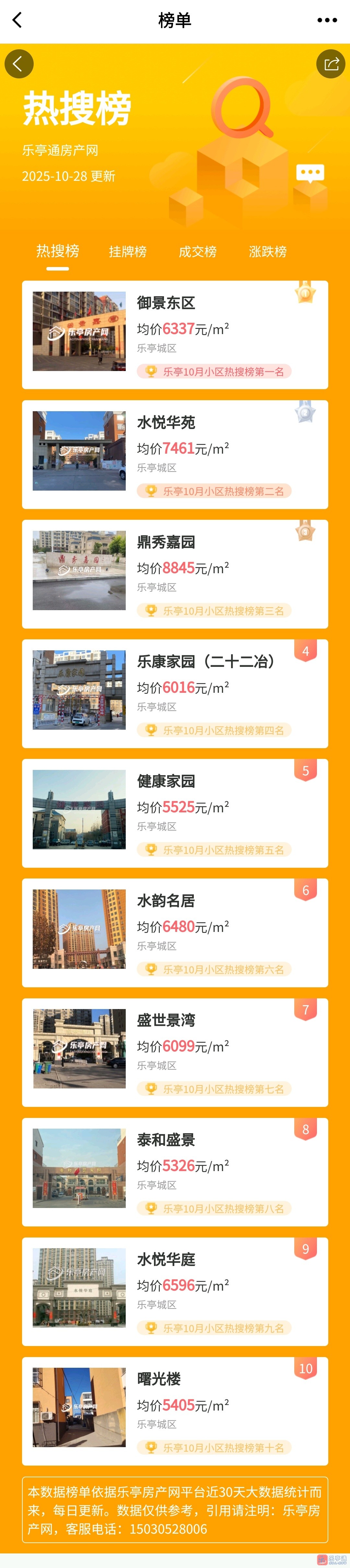The width and height of the screenshot is (350, 1568).
Task: View details for 水悦华苑
Action: coord(175,455)
